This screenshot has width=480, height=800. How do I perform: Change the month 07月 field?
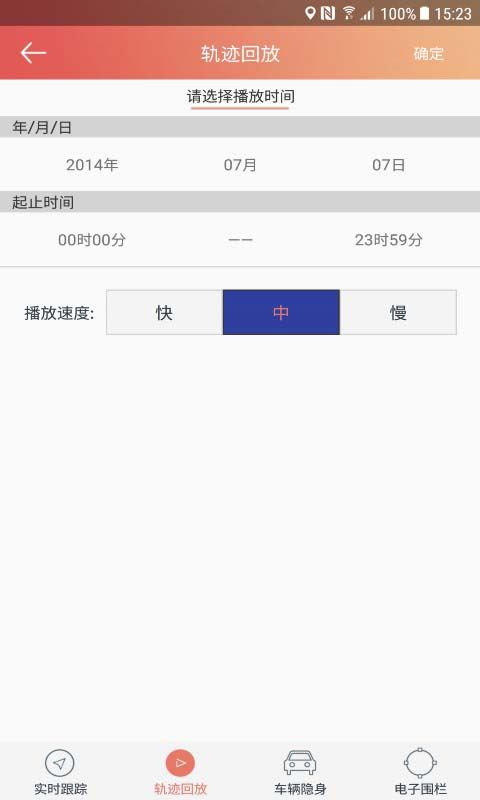(240, 165)
